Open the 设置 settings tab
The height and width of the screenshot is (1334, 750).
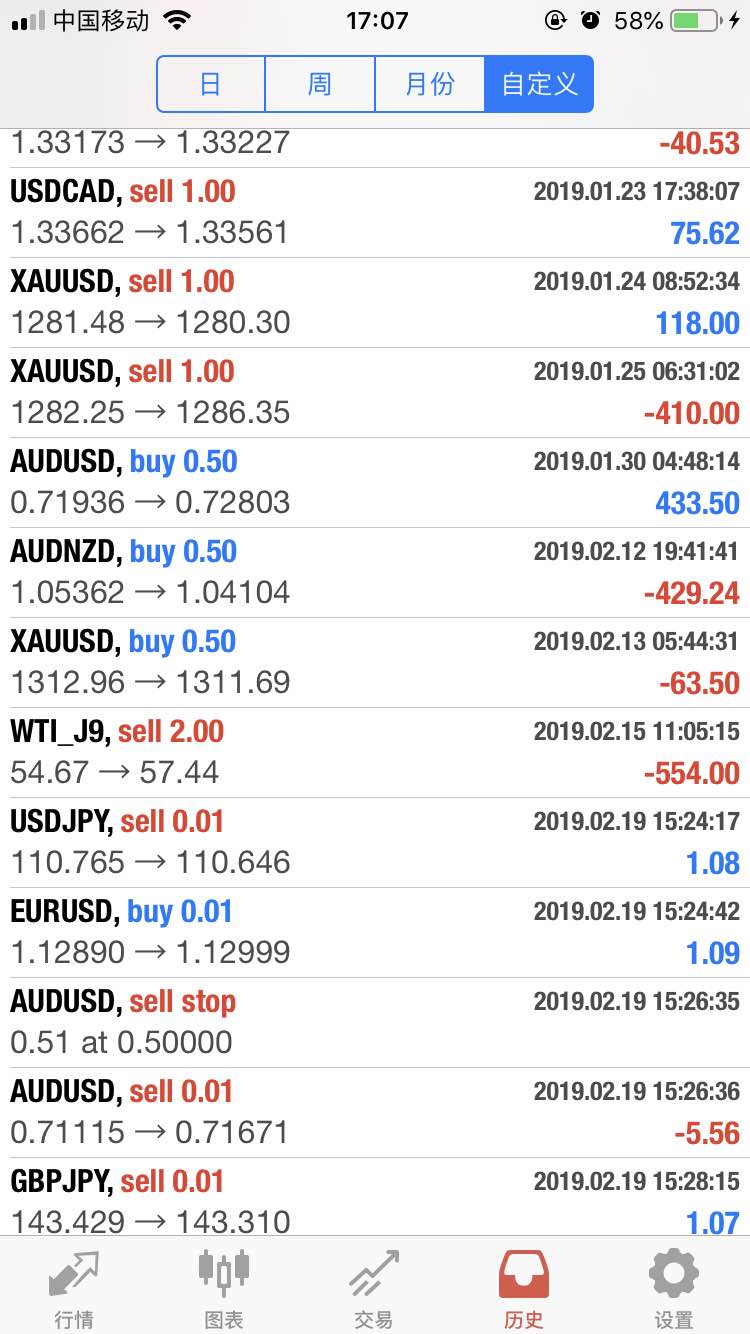click(674, 1288)
